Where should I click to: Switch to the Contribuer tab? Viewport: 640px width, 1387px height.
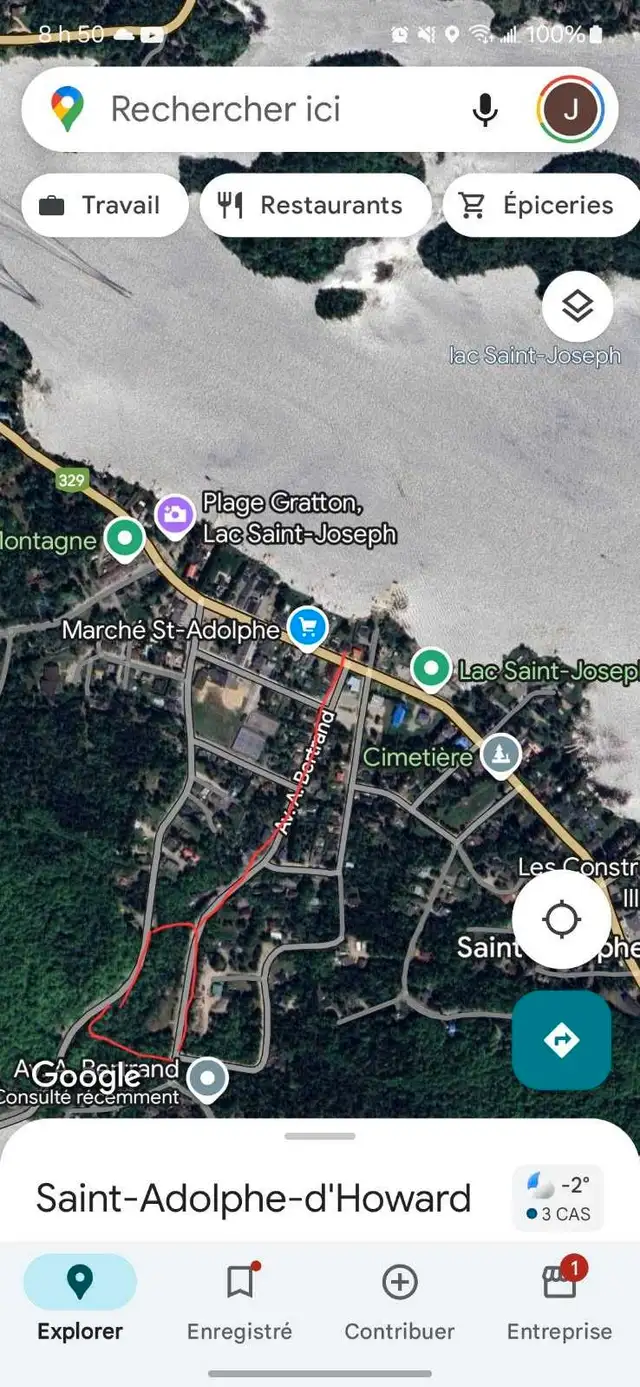(400, 1299)
